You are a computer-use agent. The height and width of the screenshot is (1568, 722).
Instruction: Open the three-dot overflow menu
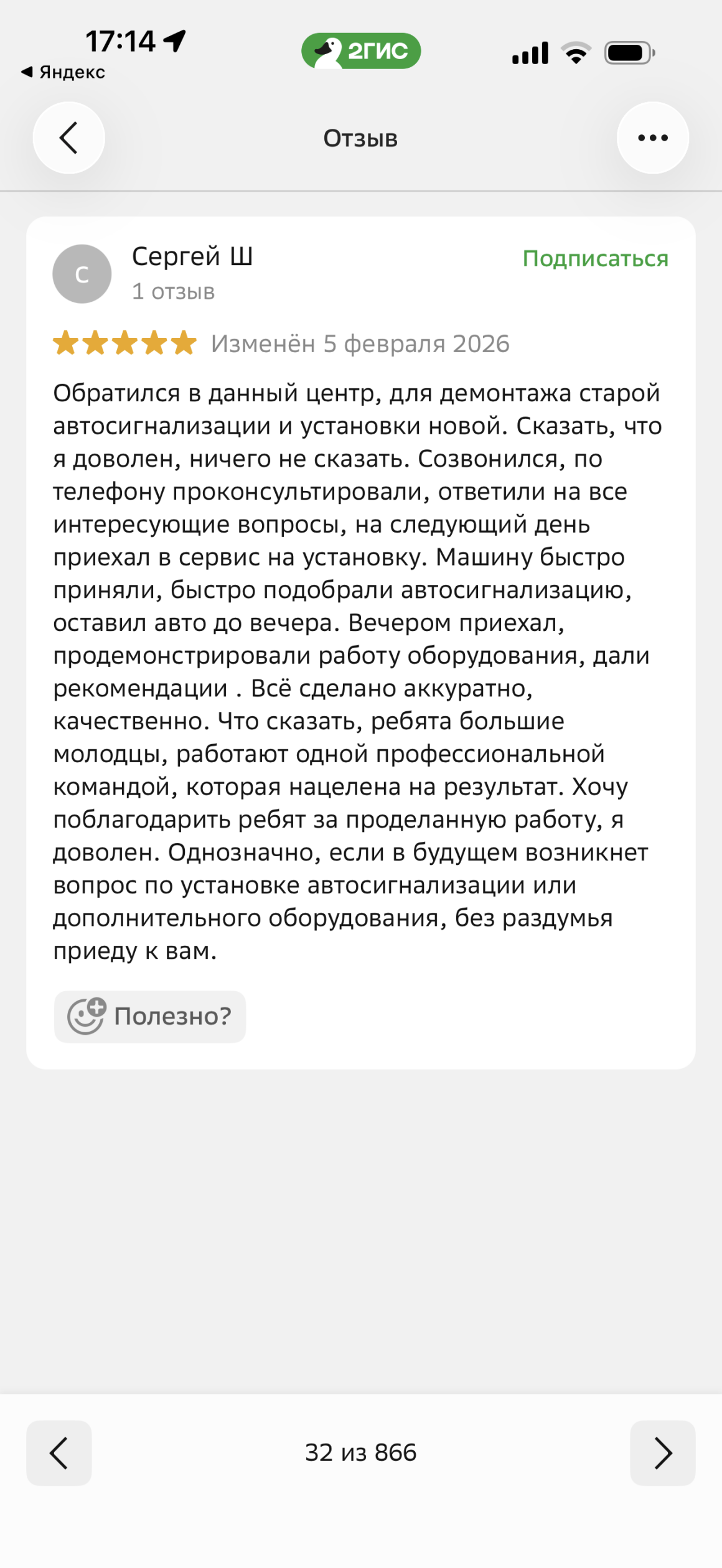652,138
